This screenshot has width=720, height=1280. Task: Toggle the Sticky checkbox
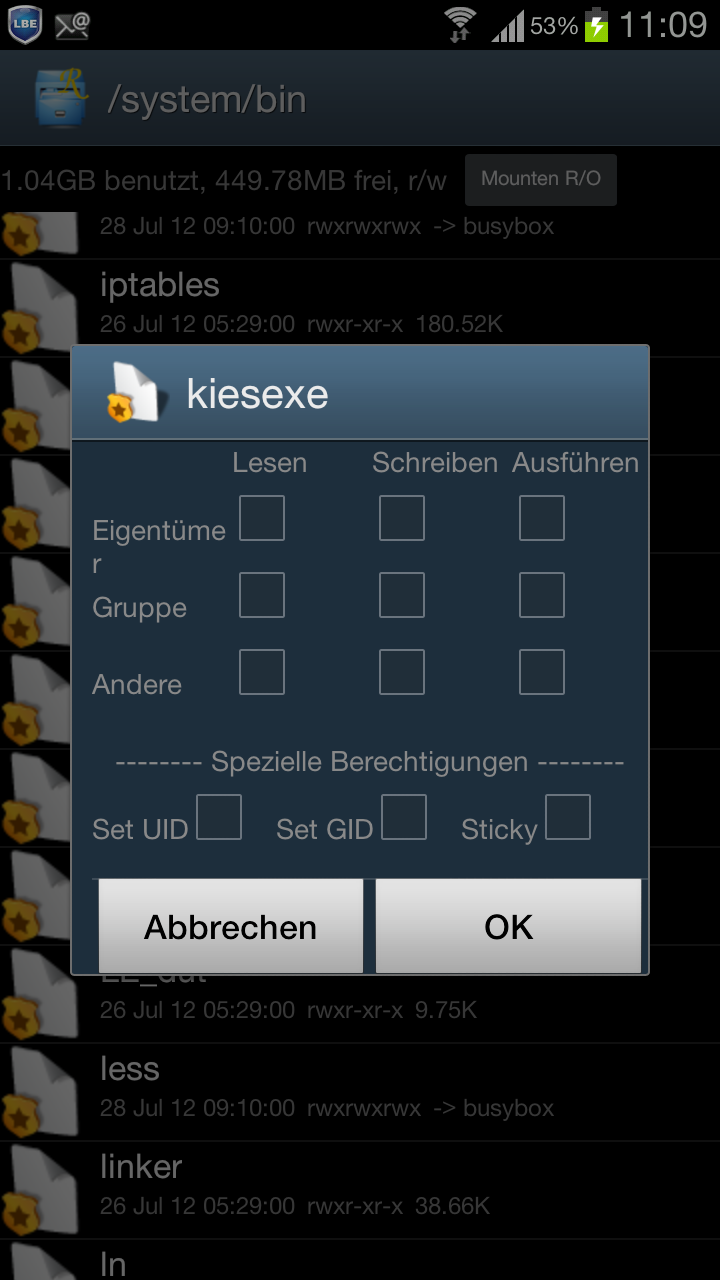[x=568, y=817]
